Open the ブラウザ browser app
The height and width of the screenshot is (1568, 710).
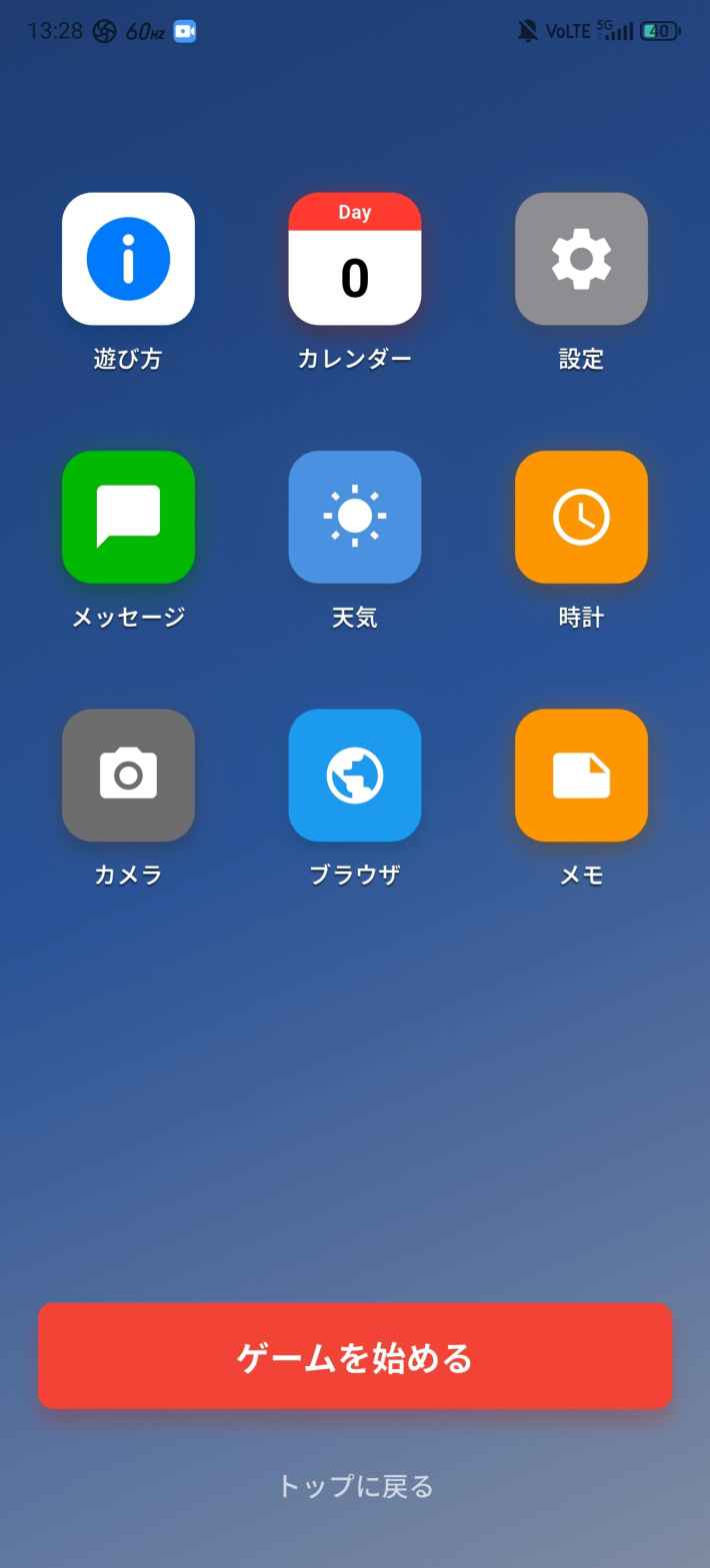(x=355, y=775)
